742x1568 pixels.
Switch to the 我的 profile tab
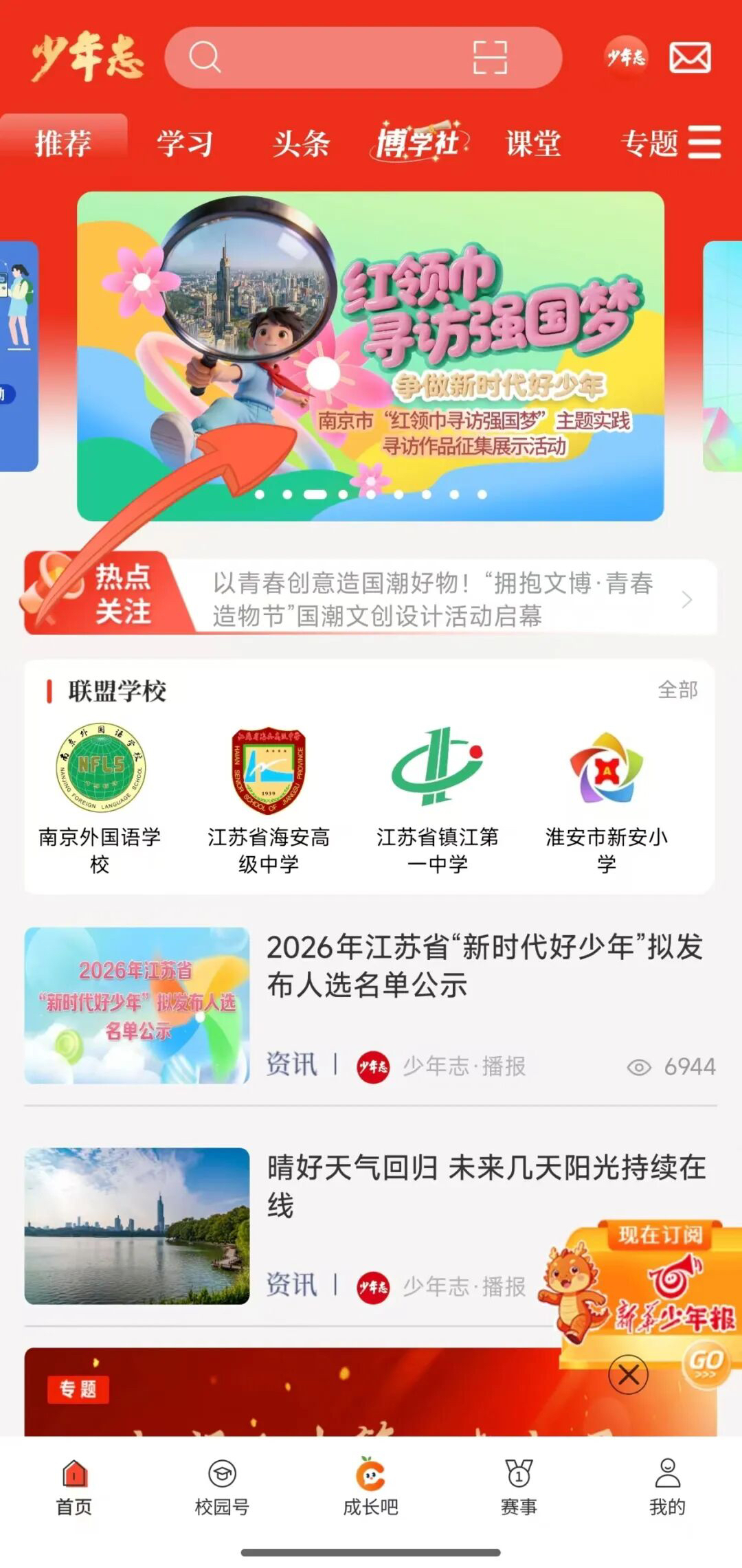pos(666,1487)
